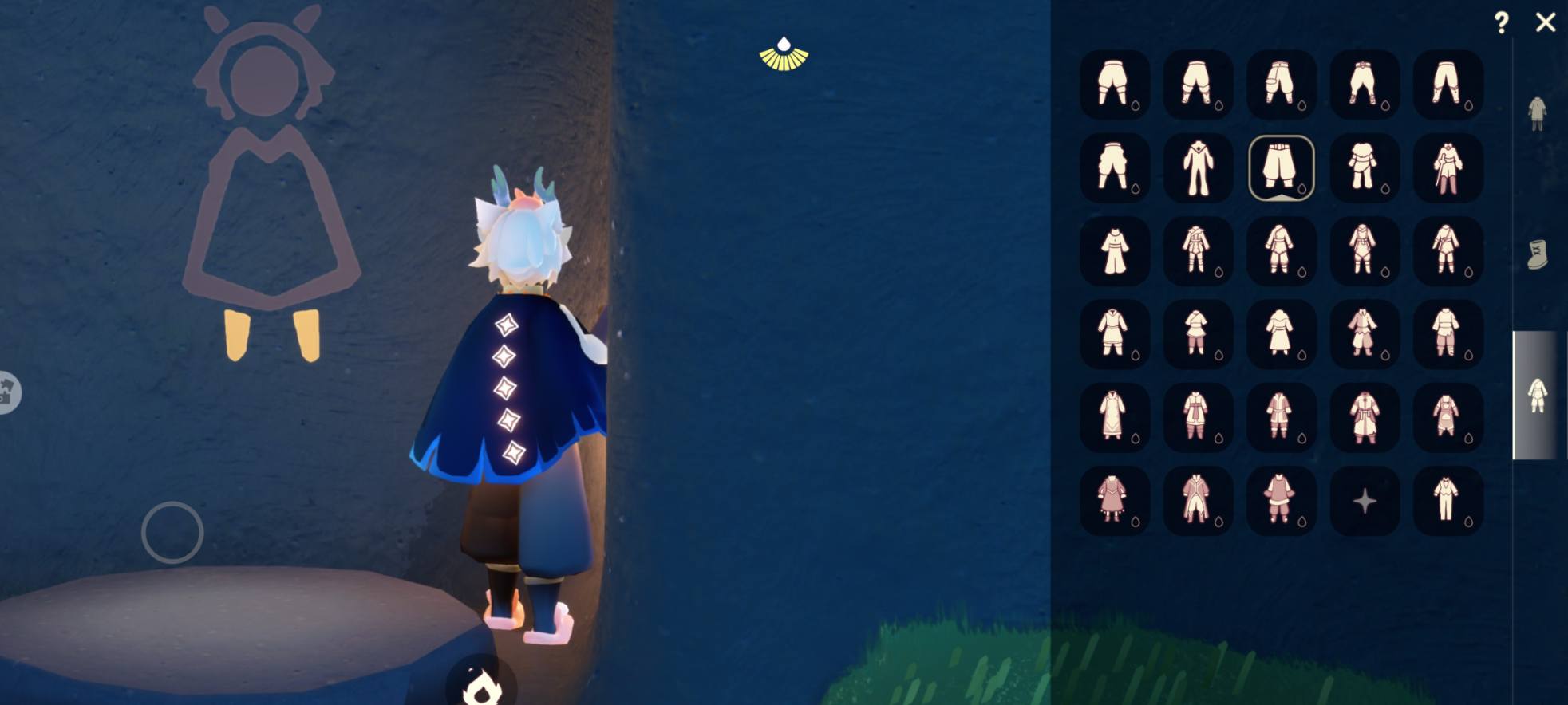Switch to the shoes category tab
1568x705 pixels.
pos(1537,255)
